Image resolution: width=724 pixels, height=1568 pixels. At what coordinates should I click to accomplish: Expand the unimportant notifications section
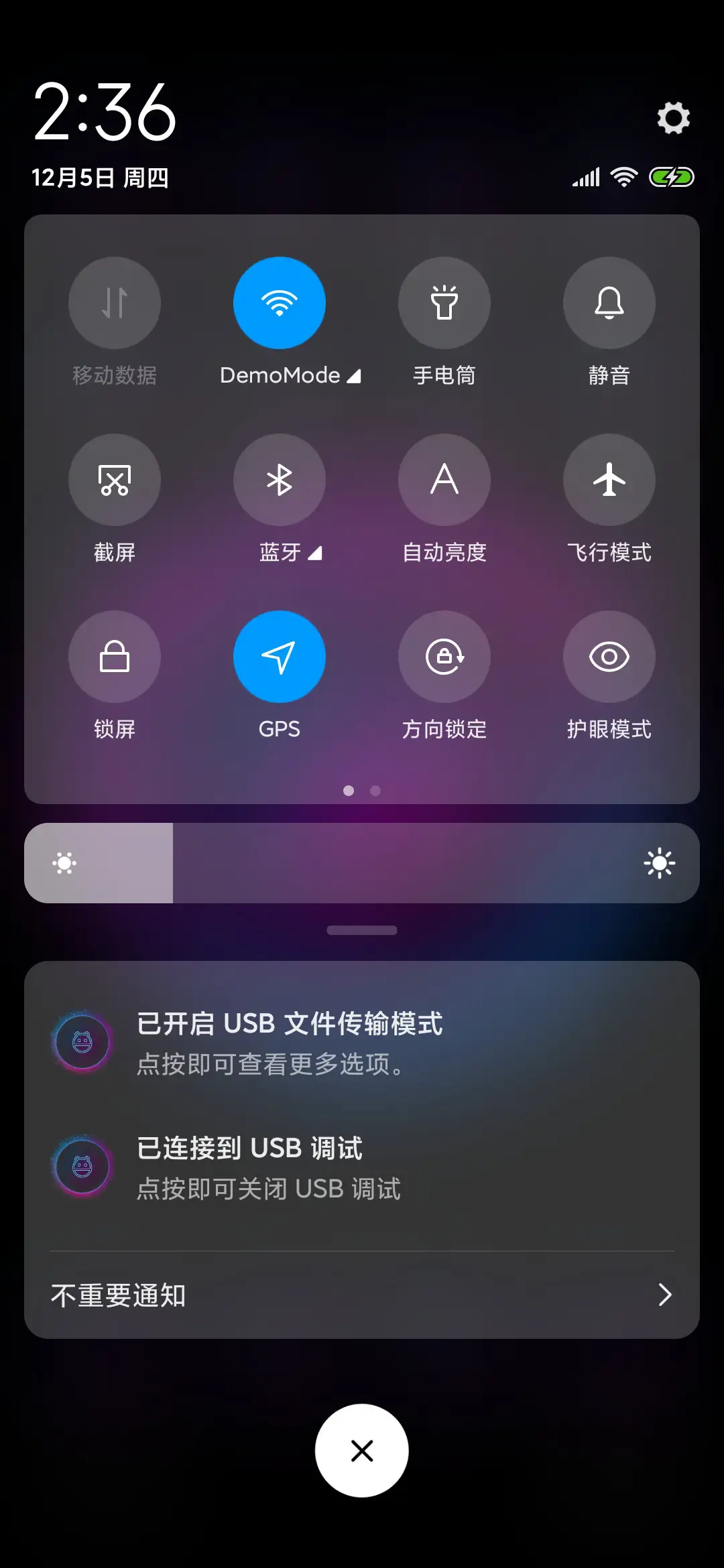[362, 1295]
